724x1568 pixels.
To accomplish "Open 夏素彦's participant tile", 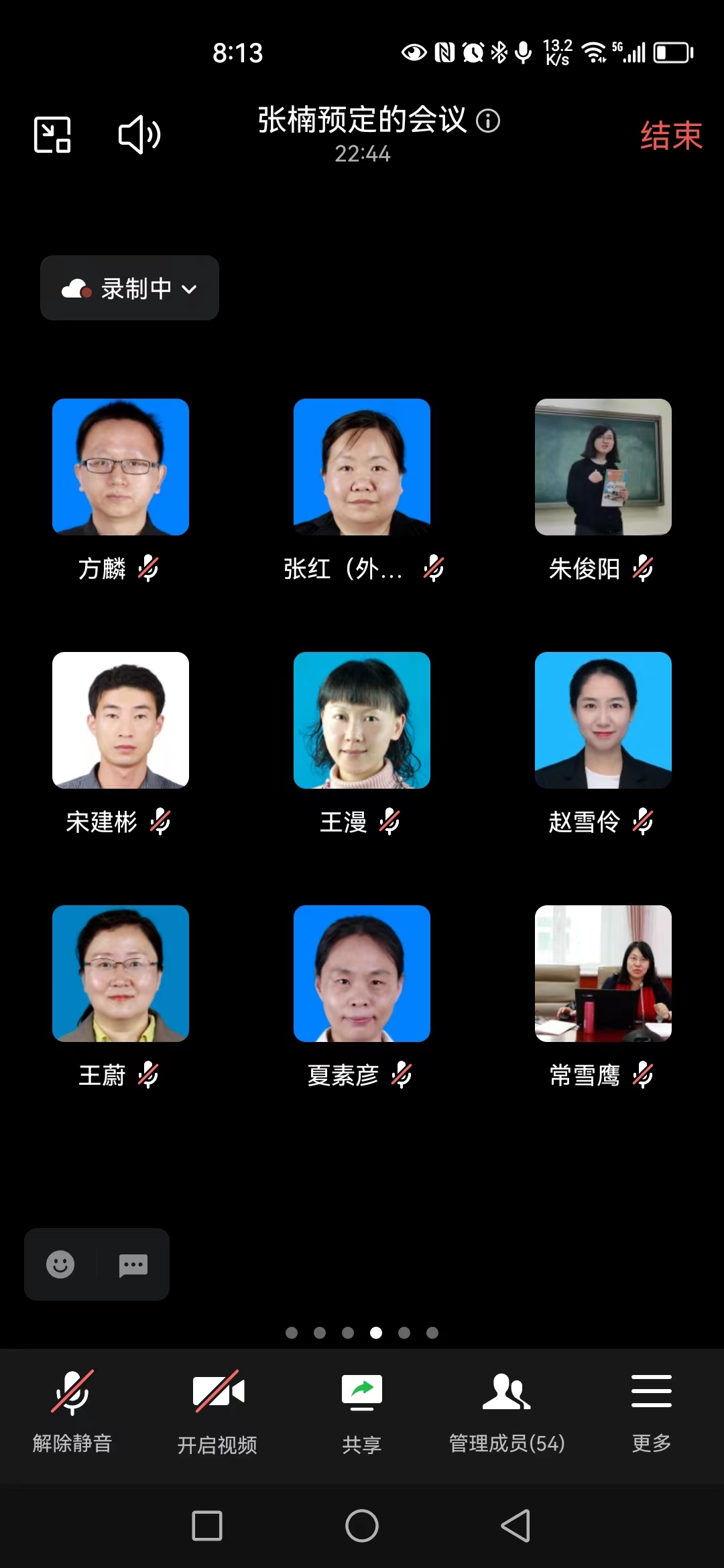I will click(x=362, y=974).
